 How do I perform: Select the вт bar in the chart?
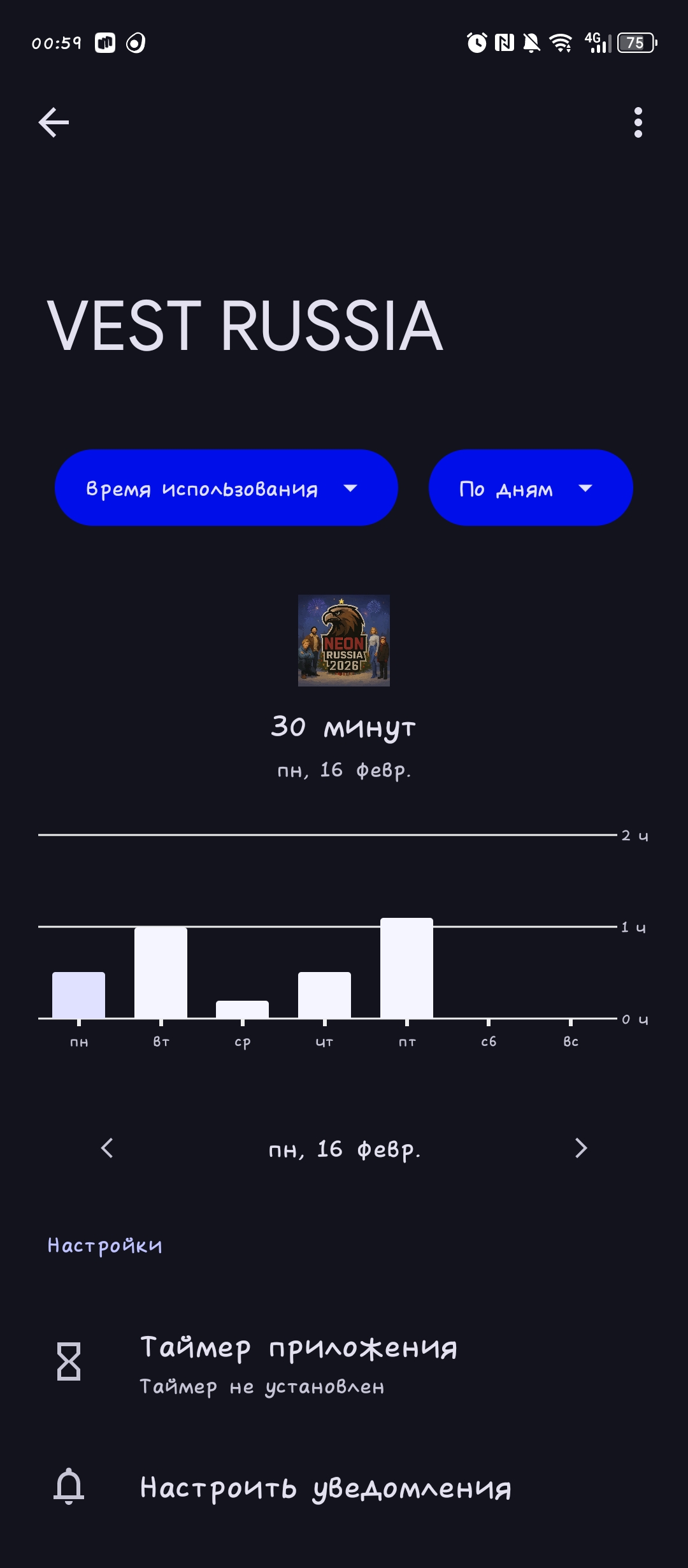click(161, 973)
